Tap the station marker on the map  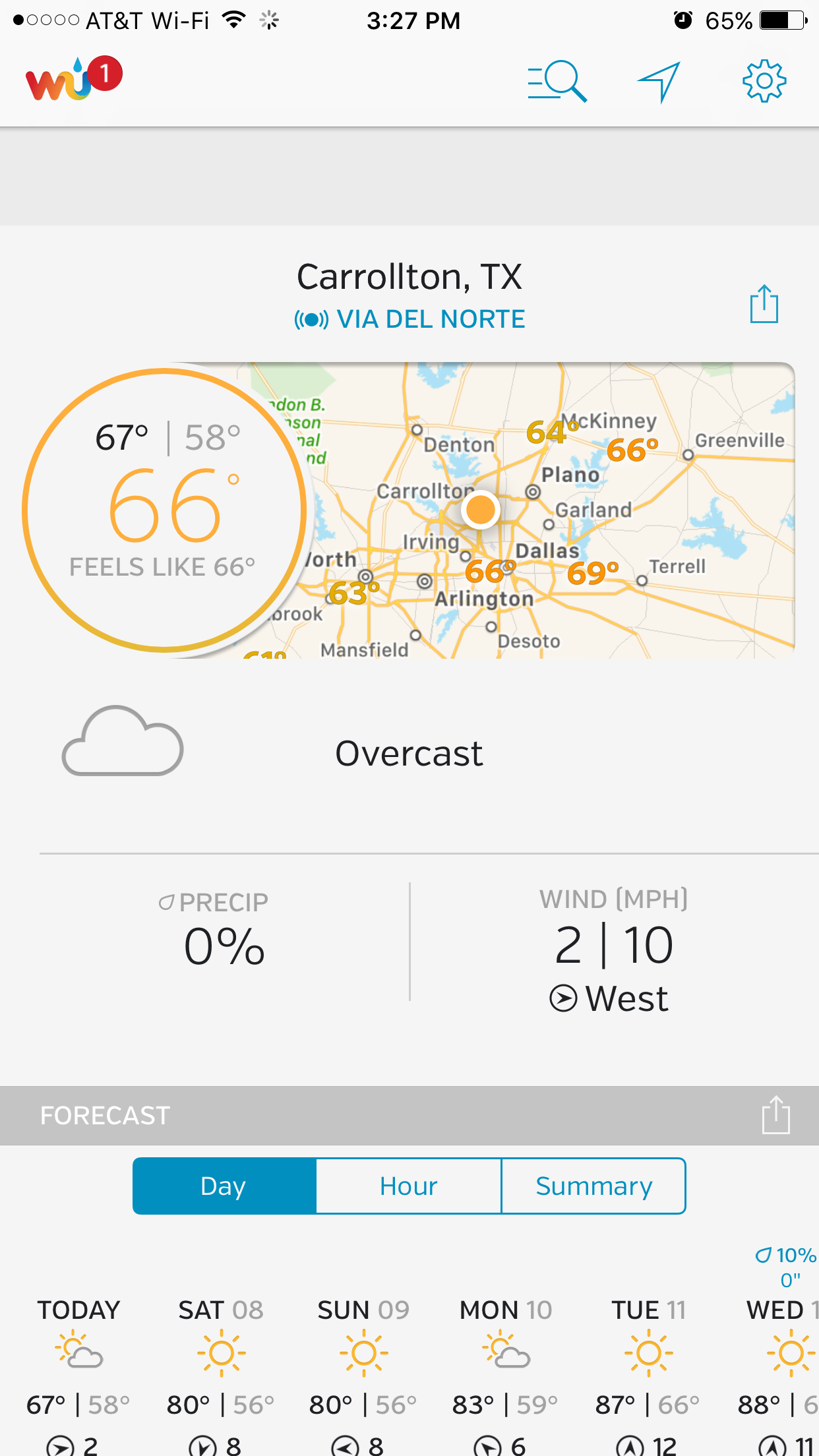(x=481, y=510)
